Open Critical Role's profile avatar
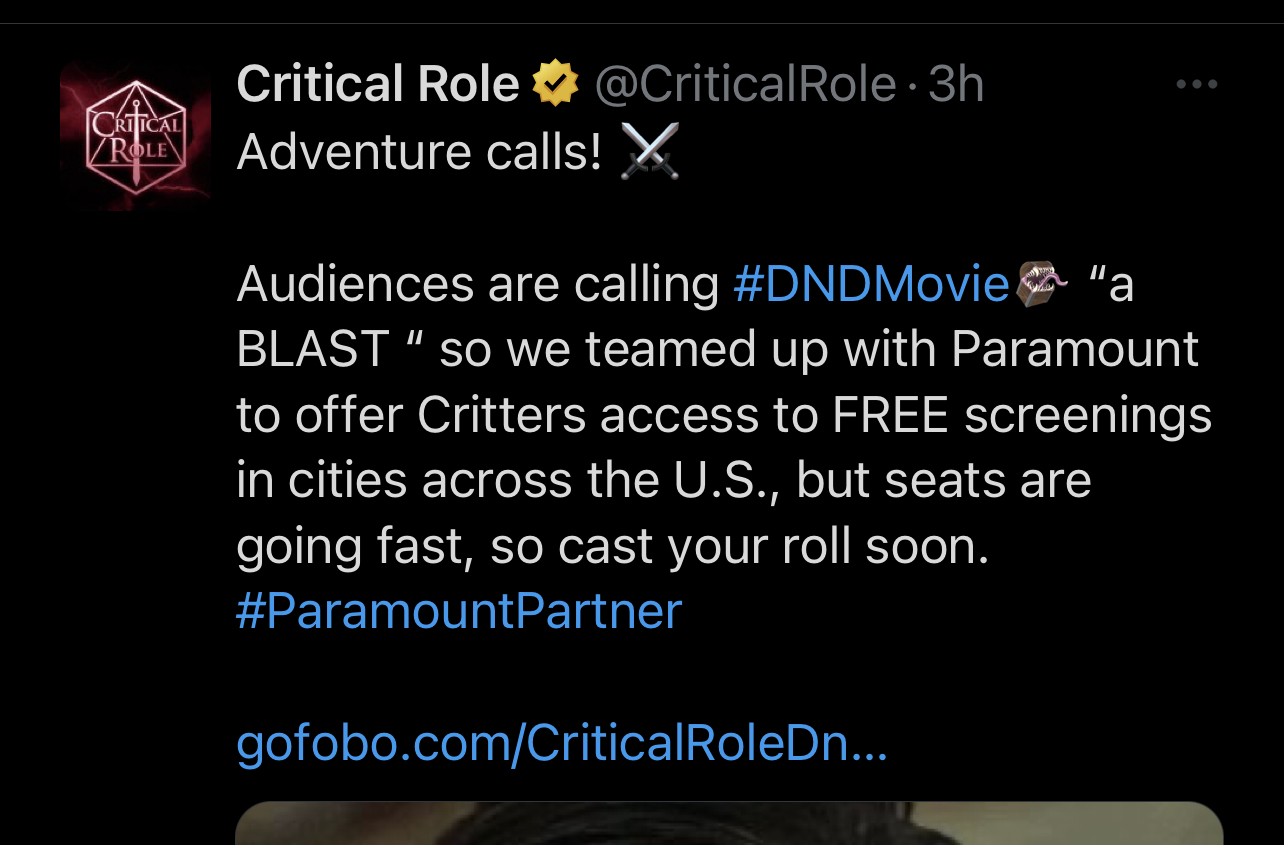Image resolution: width=1284 pixels, height=845 pixels. 135,136
